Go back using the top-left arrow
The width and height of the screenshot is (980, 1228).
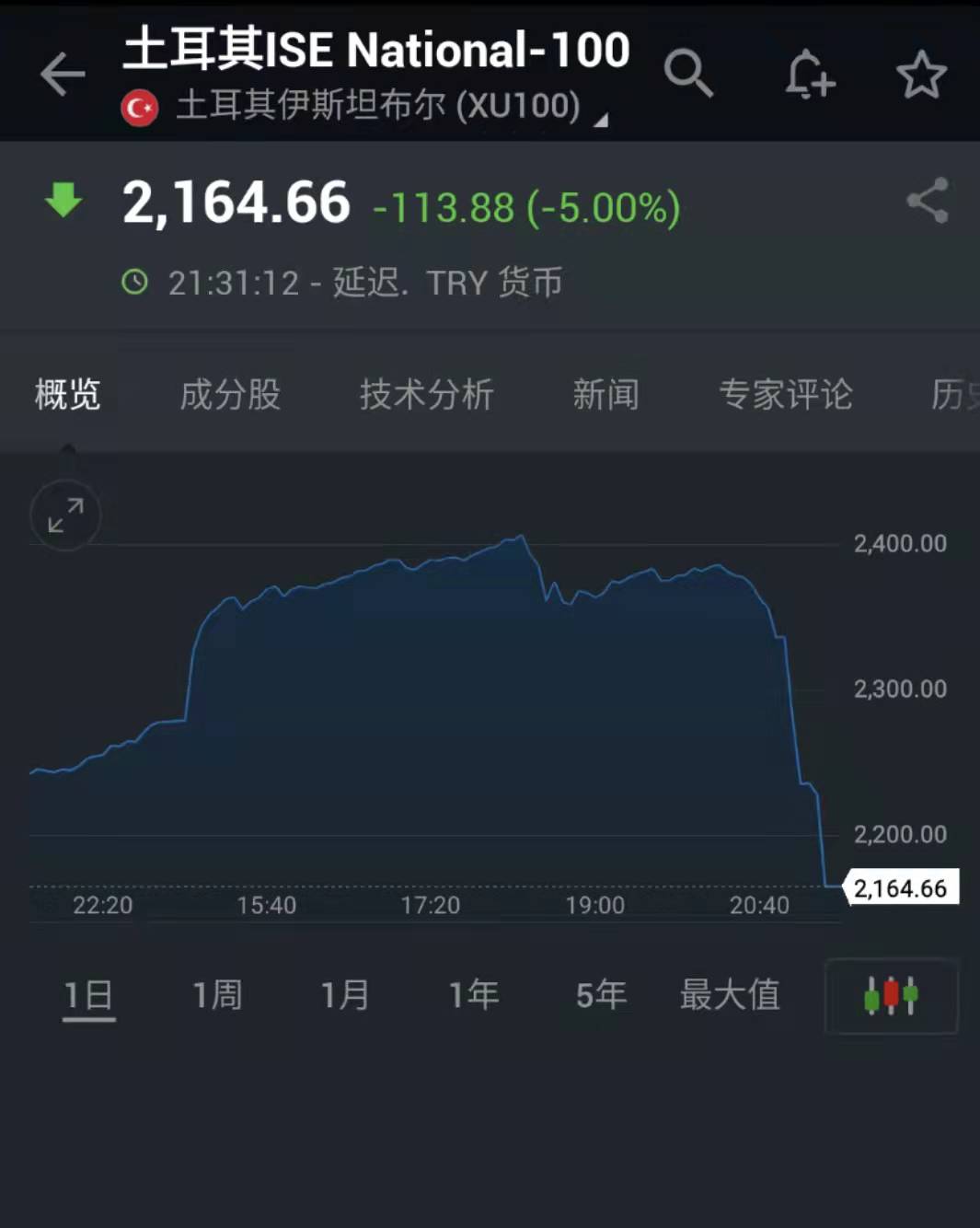(x=63, y=75)
